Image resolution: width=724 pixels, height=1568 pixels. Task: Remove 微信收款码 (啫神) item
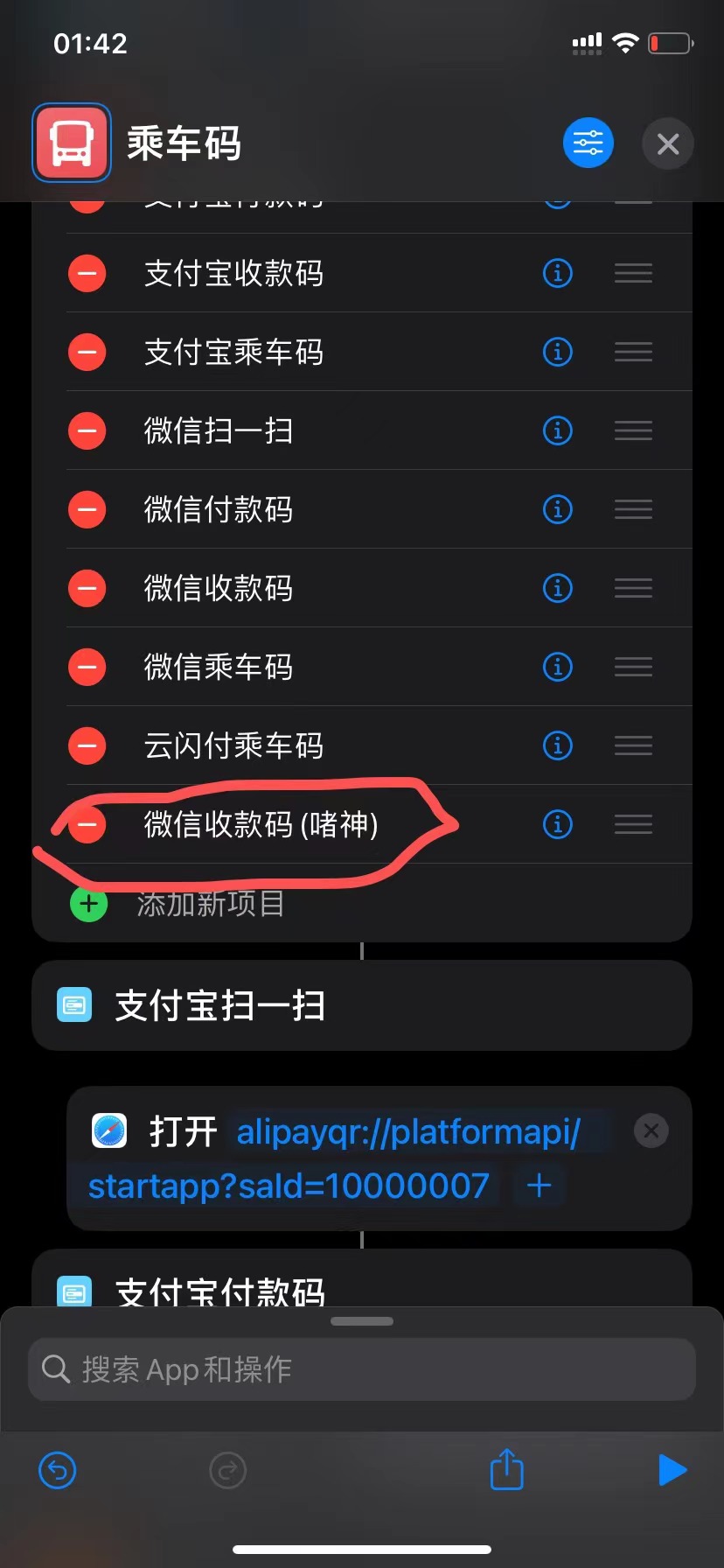(x=87, y=824)
